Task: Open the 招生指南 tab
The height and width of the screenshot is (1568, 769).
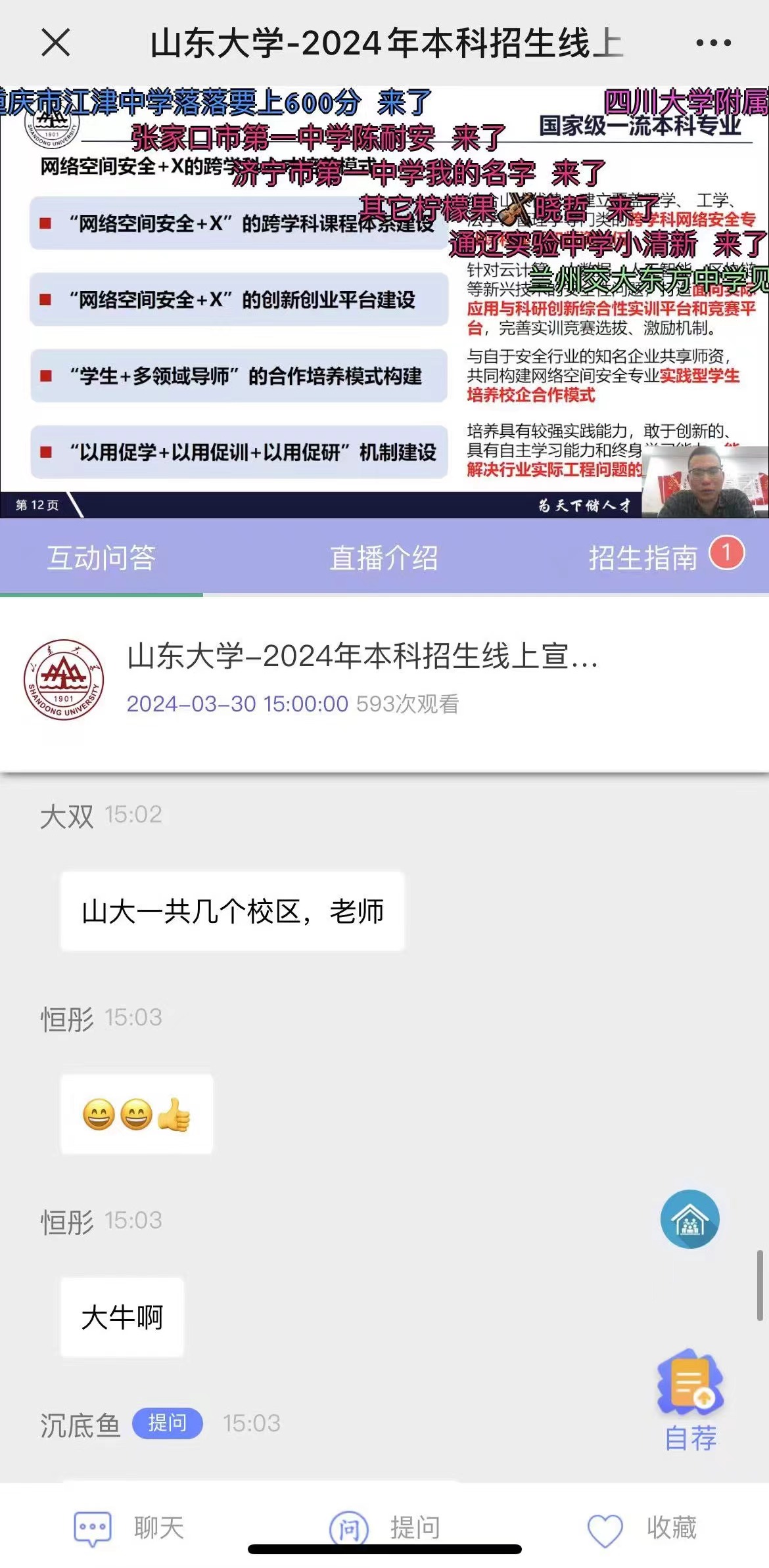Action: 643,558
